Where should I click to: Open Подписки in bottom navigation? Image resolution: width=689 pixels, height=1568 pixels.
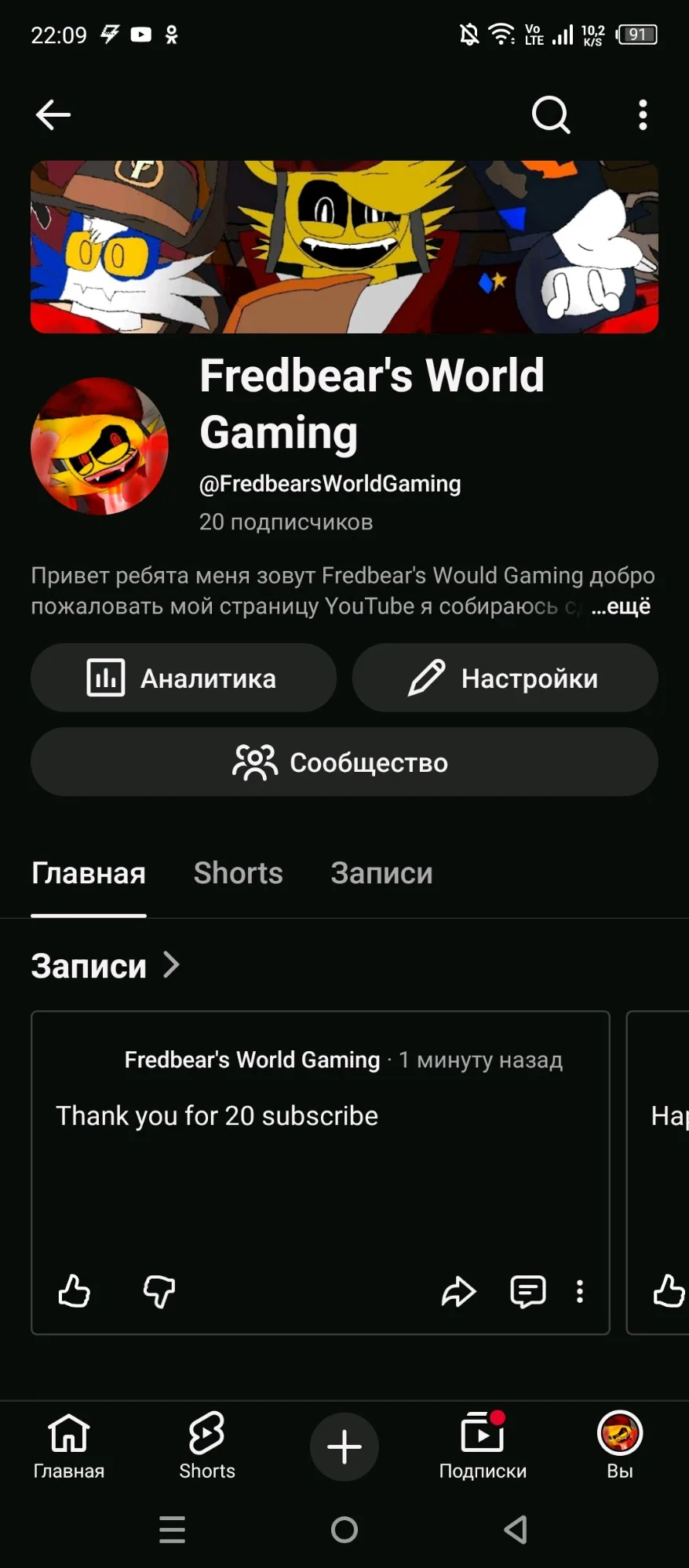[x=483, y=1445]
